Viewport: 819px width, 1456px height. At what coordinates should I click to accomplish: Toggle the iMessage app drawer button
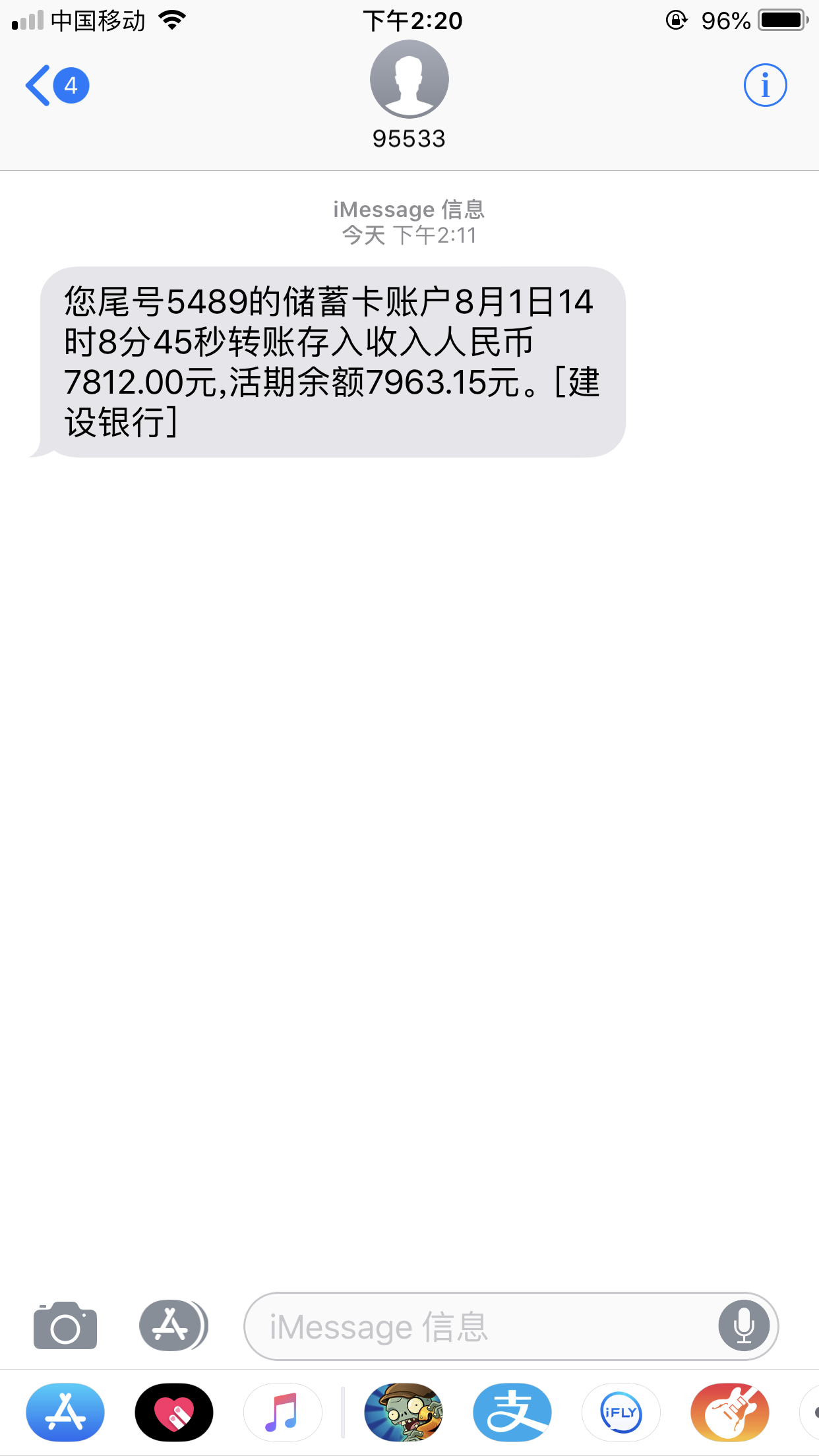tap(173, 1325)
